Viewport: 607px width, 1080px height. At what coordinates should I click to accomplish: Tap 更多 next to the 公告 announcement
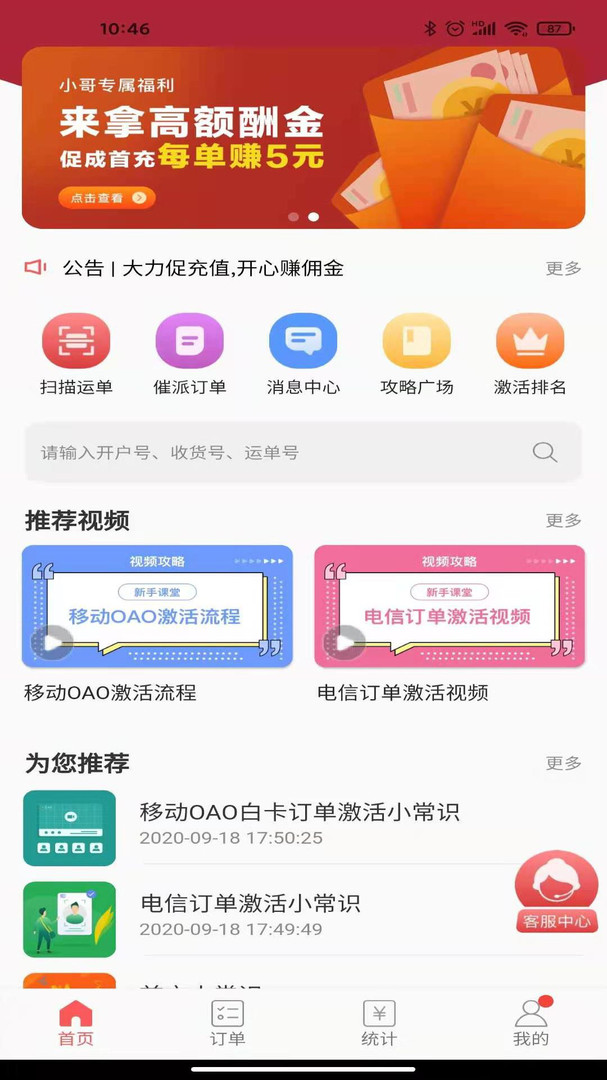tap(563, 268)
